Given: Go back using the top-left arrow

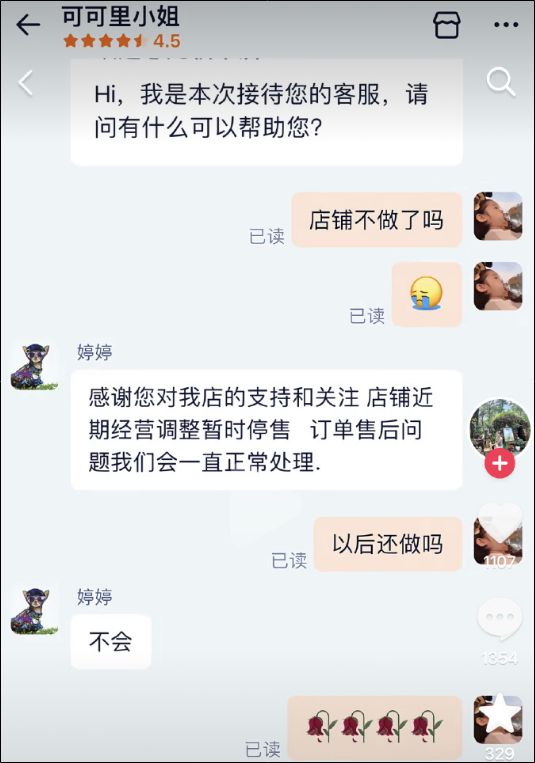Looking at the screenshot, I should point(28,25).
